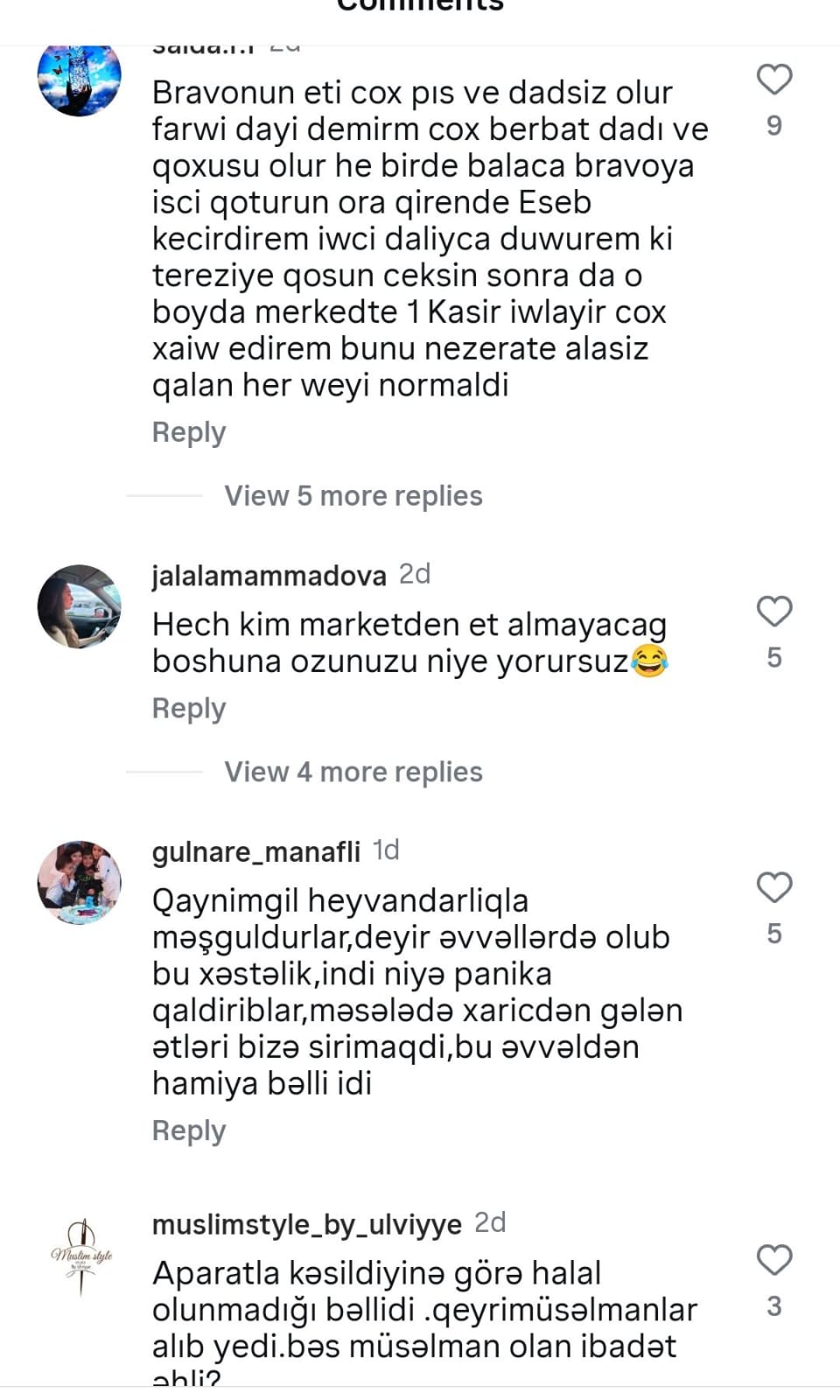This screenshot has height=1400, width=840.
Task: Open jalalamammadova's profile via username
Action: pyautogui.click(x=269, y=576)
